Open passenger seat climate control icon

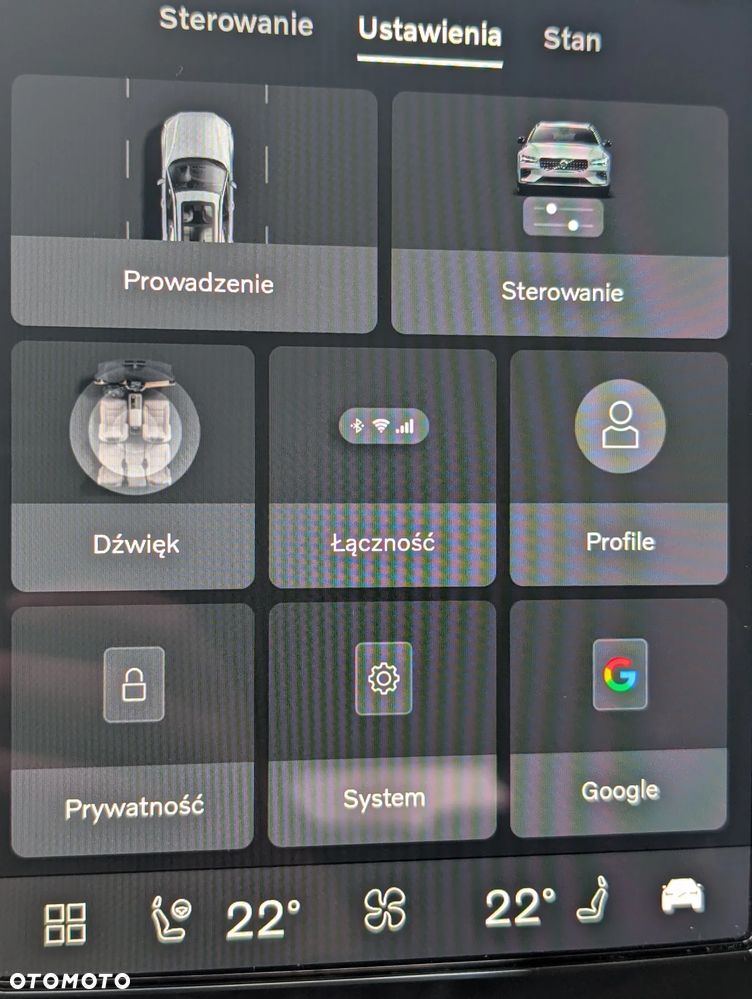point(597,900)
